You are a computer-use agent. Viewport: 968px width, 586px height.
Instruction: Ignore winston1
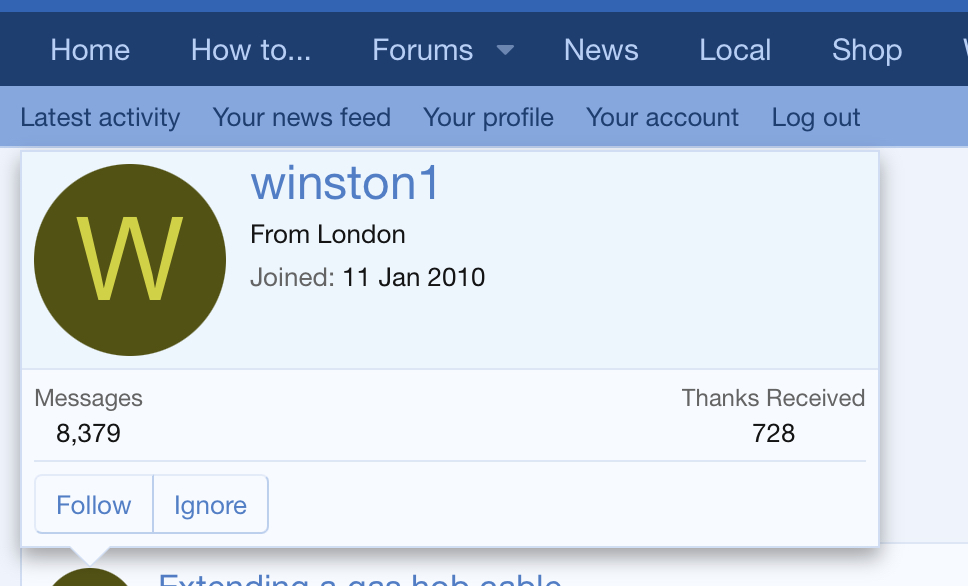pos(210,505)
